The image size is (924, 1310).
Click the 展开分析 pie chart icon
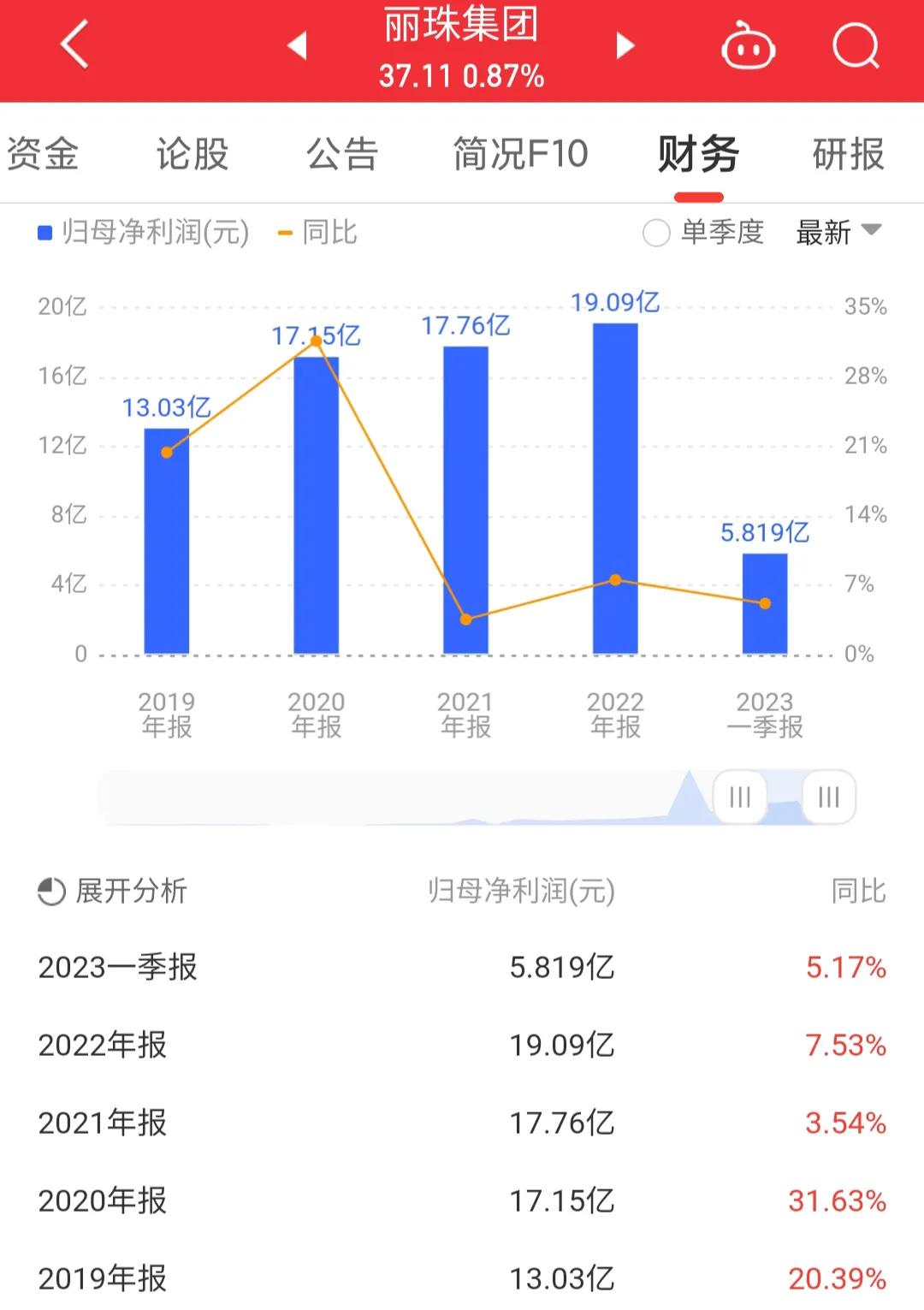[x=50, y=892]
